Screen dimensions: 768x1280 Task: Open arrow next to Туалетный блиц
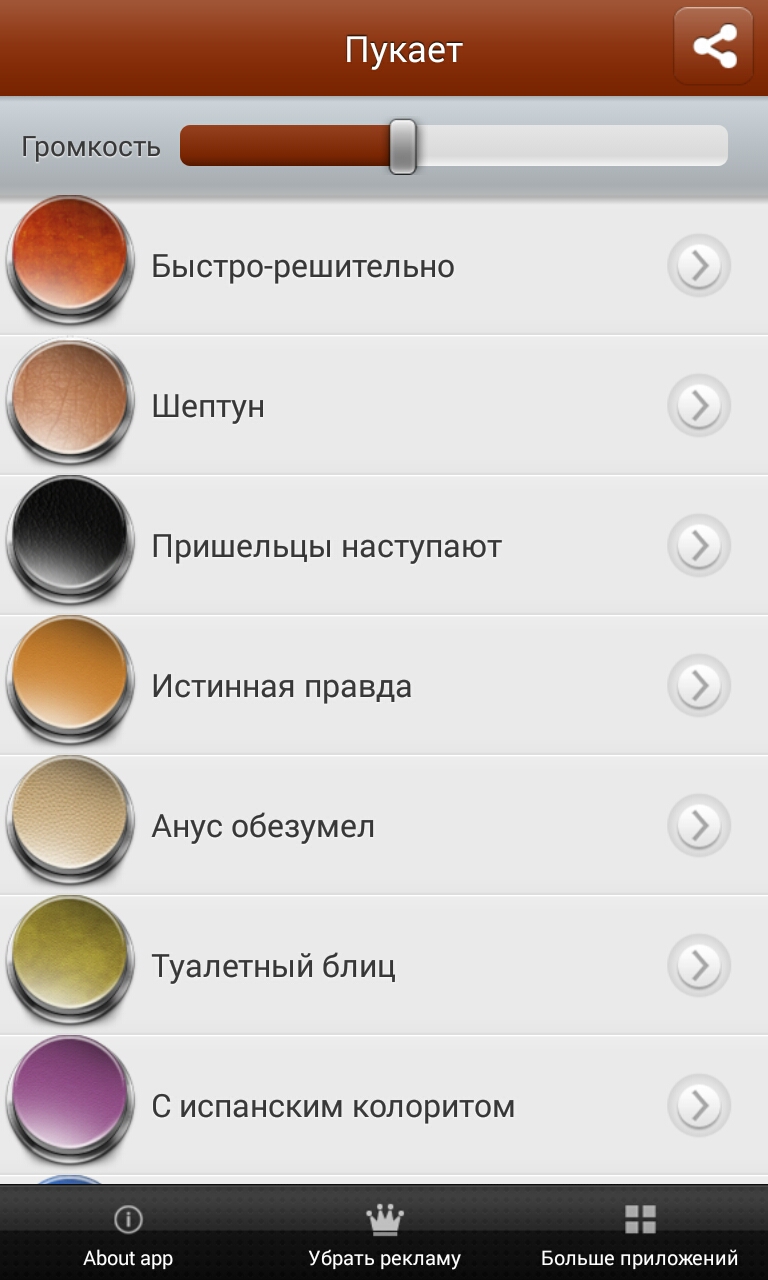point(699,966)
